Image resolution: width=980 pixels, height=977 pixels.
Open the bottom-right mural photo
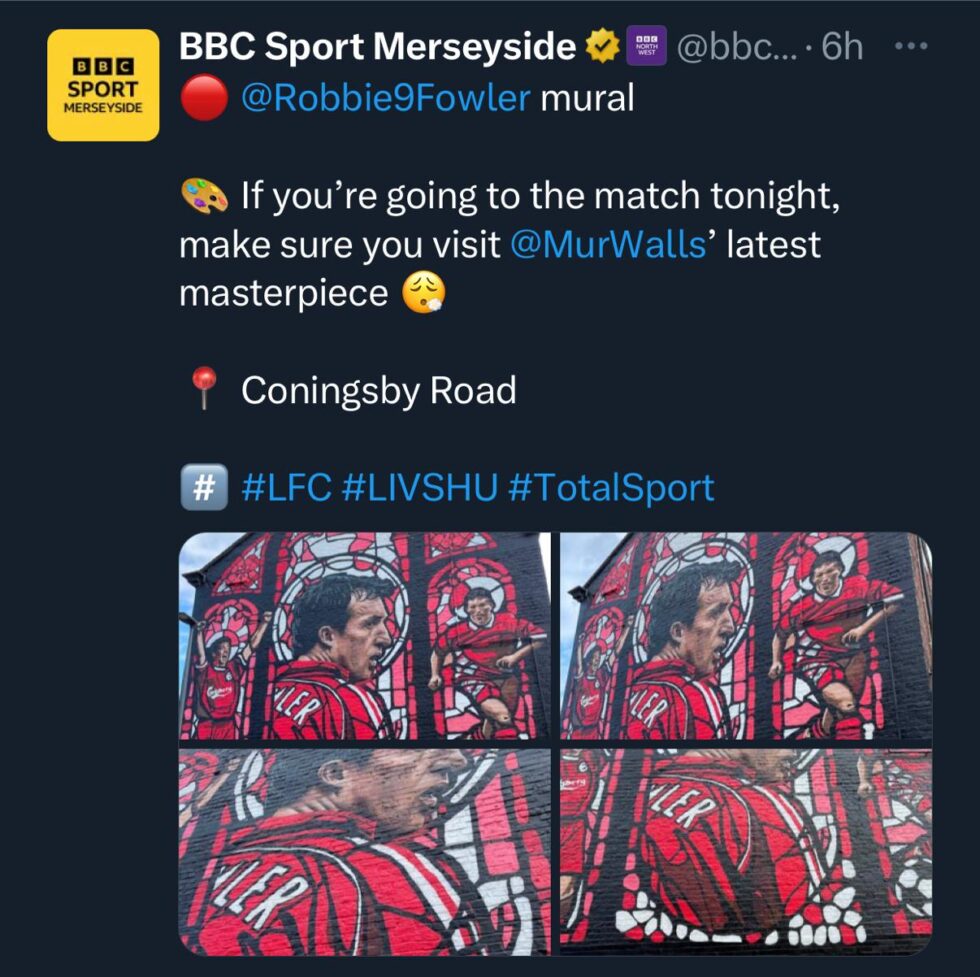tap(745, 851)
